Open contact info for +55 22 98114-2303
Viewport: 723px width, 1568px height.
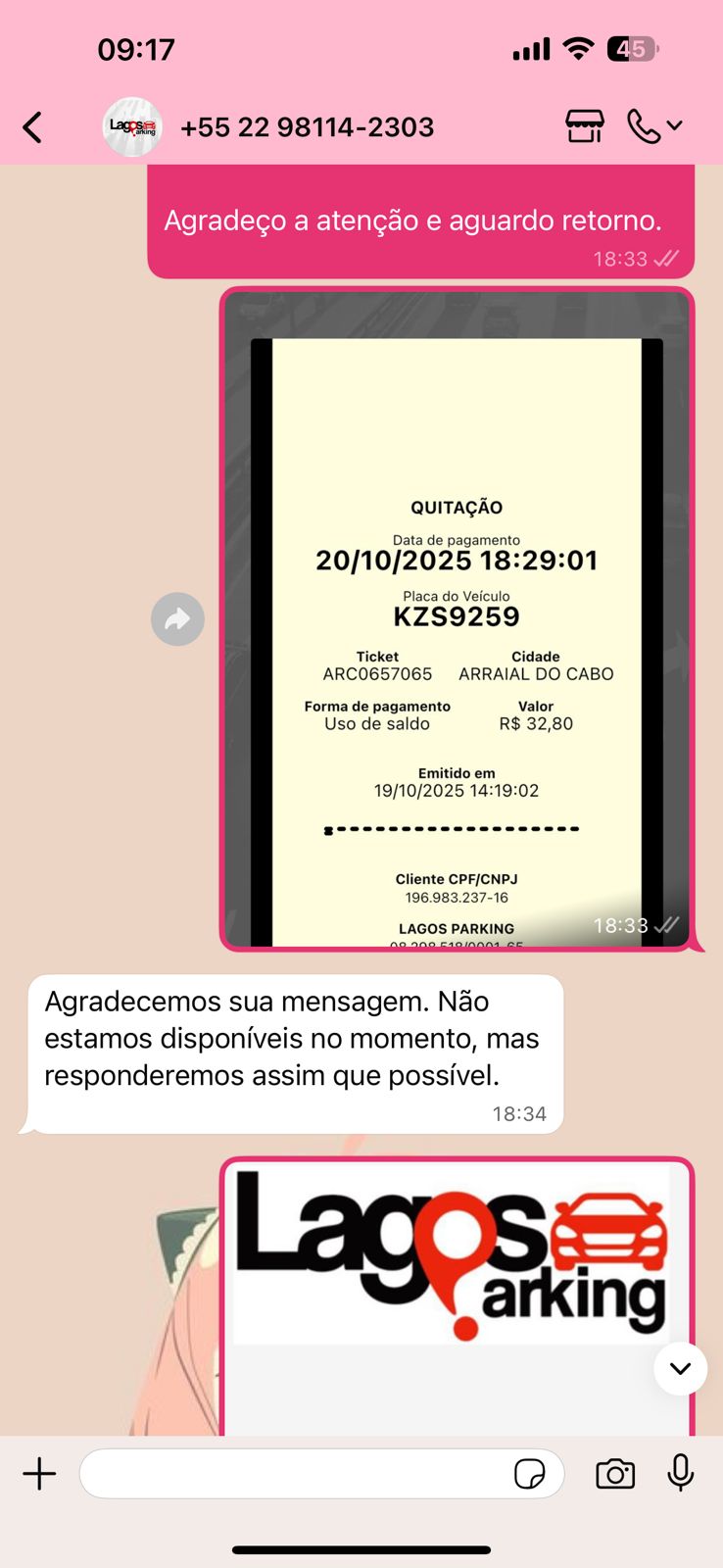[x=307, y=127]
